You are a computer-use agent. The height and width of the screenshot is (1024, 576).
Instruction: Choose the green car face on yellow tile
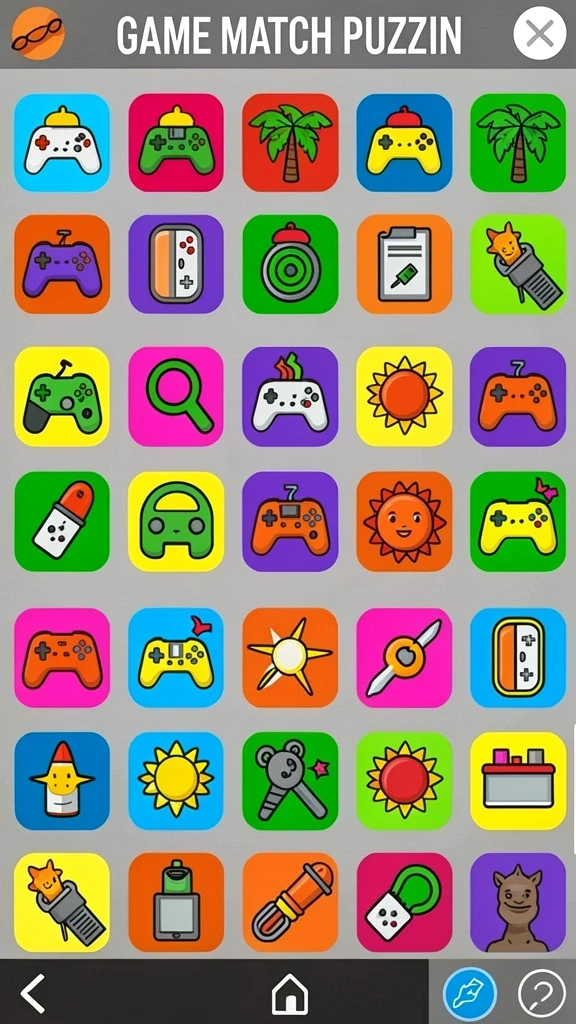176,521
